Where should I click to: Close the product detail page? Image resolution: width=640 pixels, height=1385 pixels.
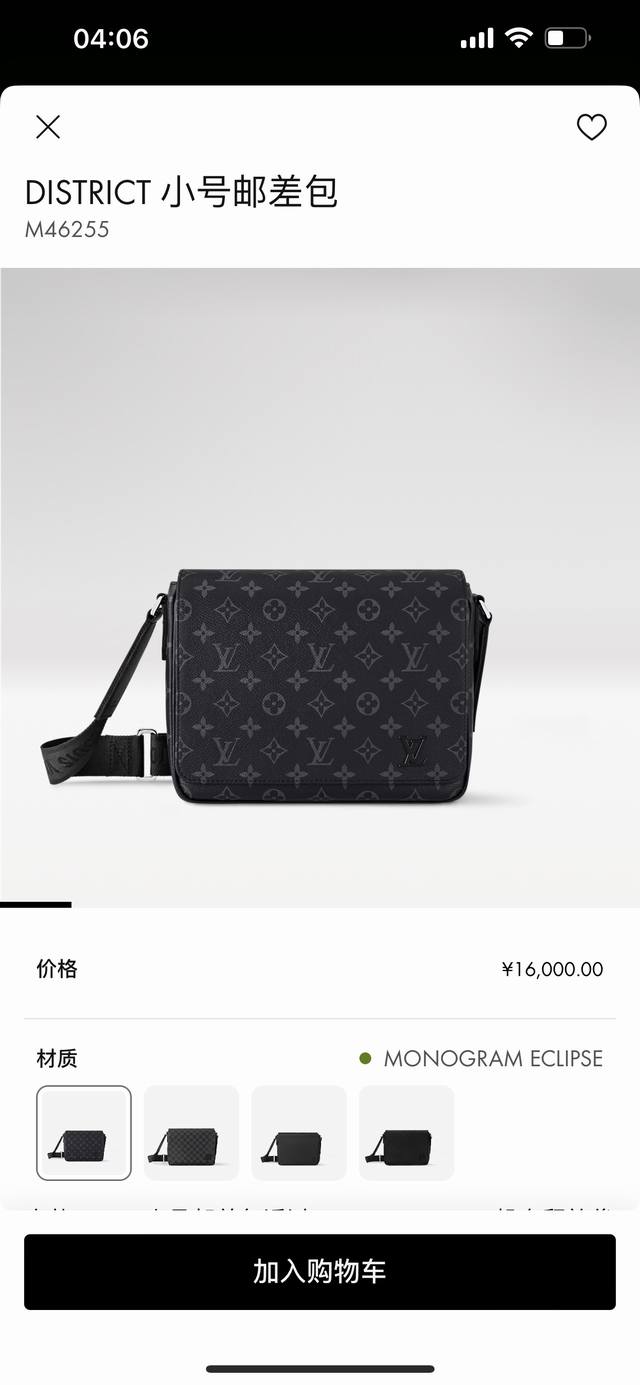click(48, 127)
